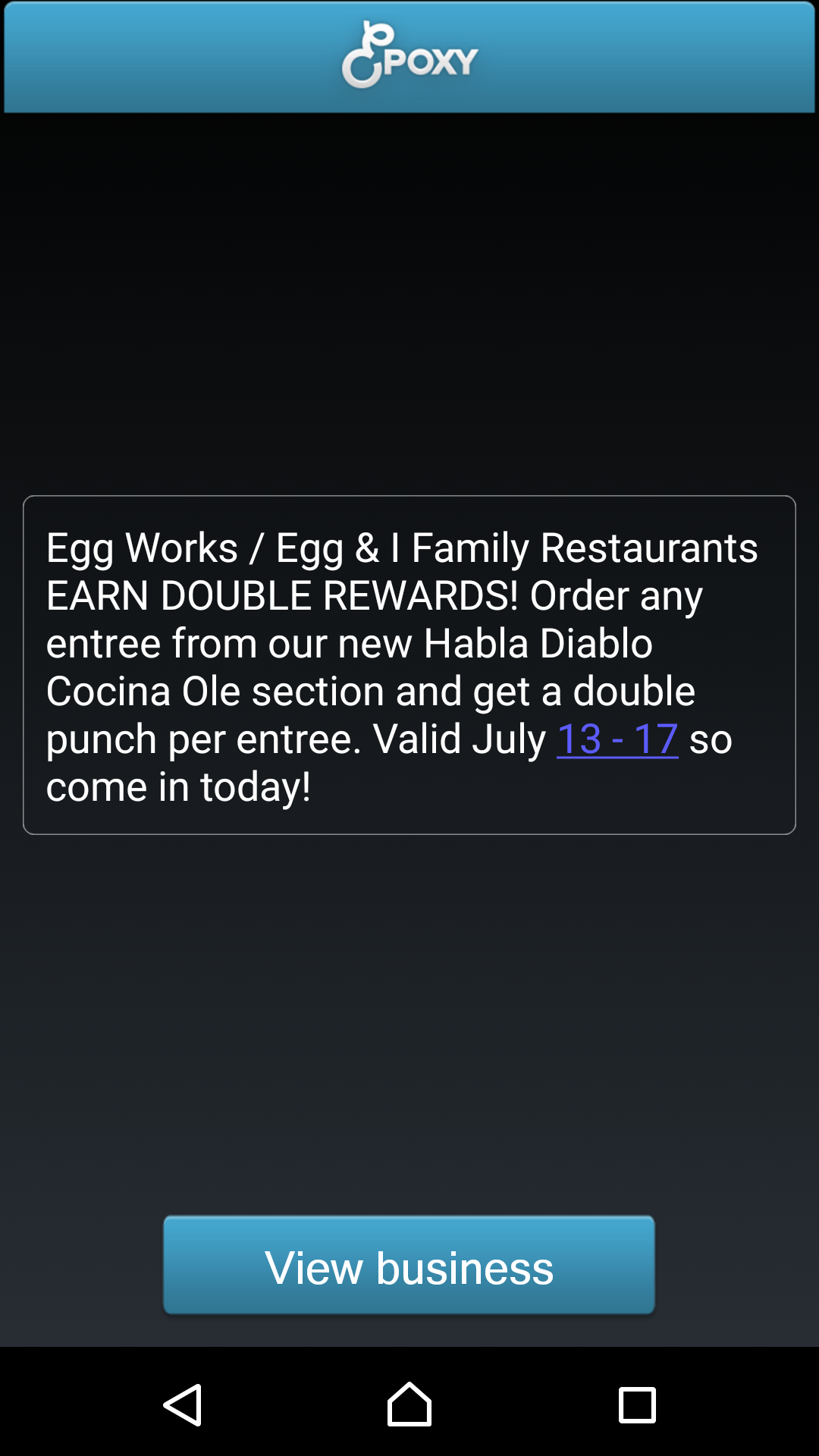Return to the home screen
This screenshot has height=1456, width=819.
pos(409,1404)
